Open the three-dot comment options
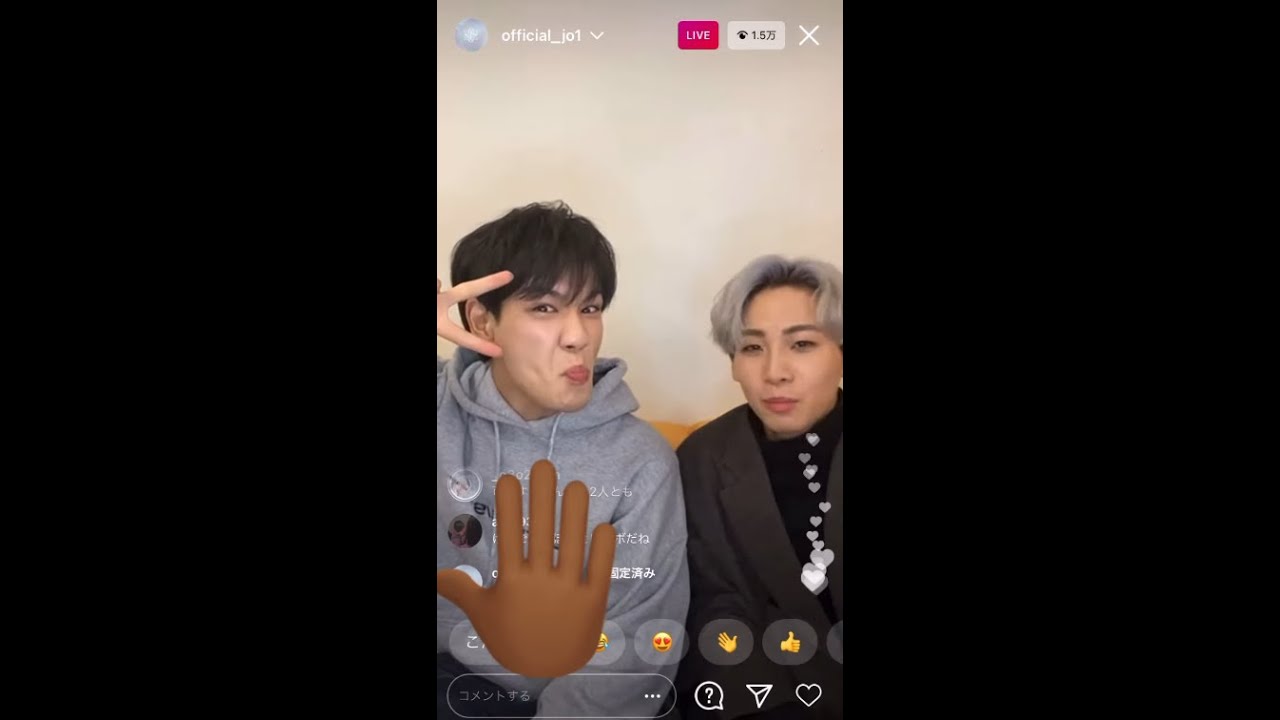This screenshot has width=1280, height=720. tap(652, 696)
